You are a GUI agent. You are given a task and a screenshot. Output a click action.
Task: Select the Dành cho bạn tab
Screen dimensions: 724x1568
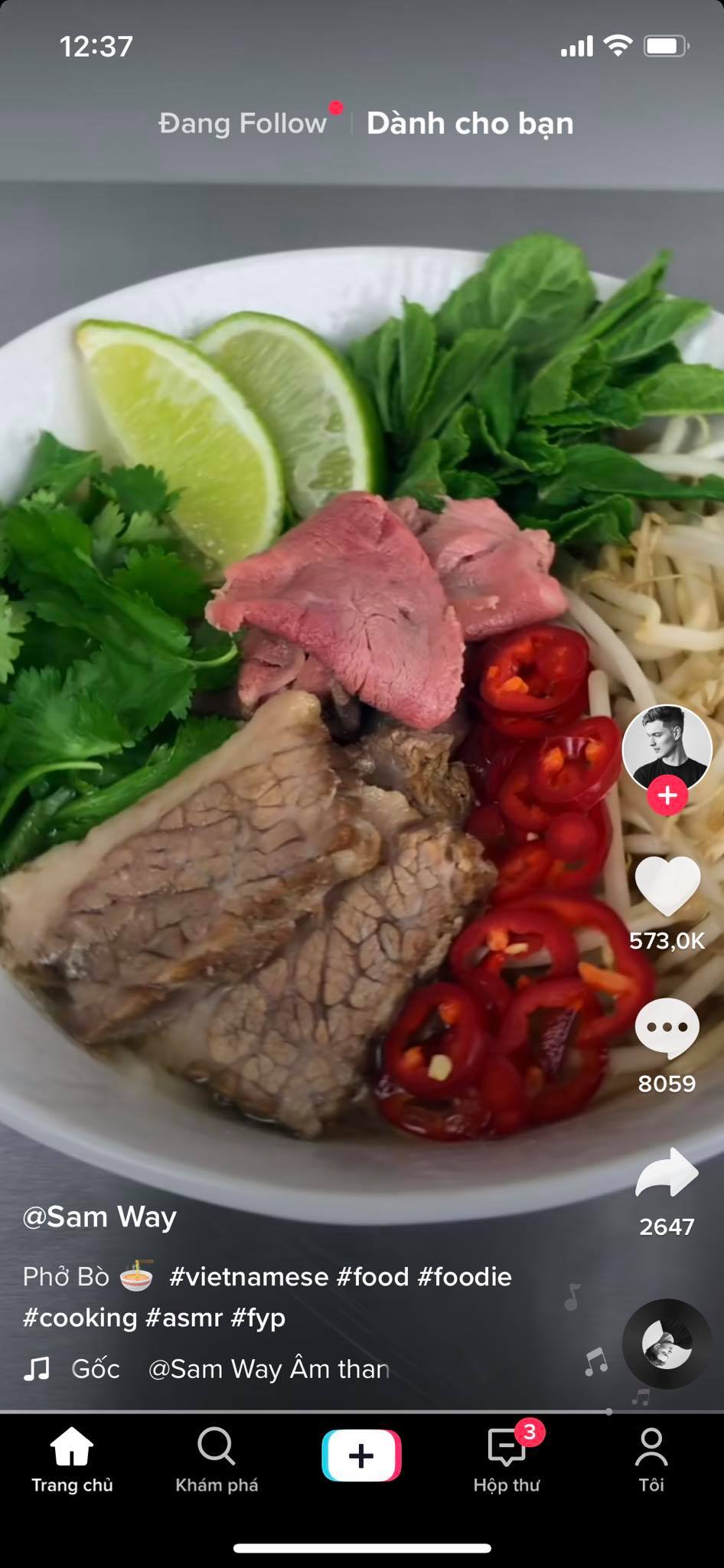469,123
